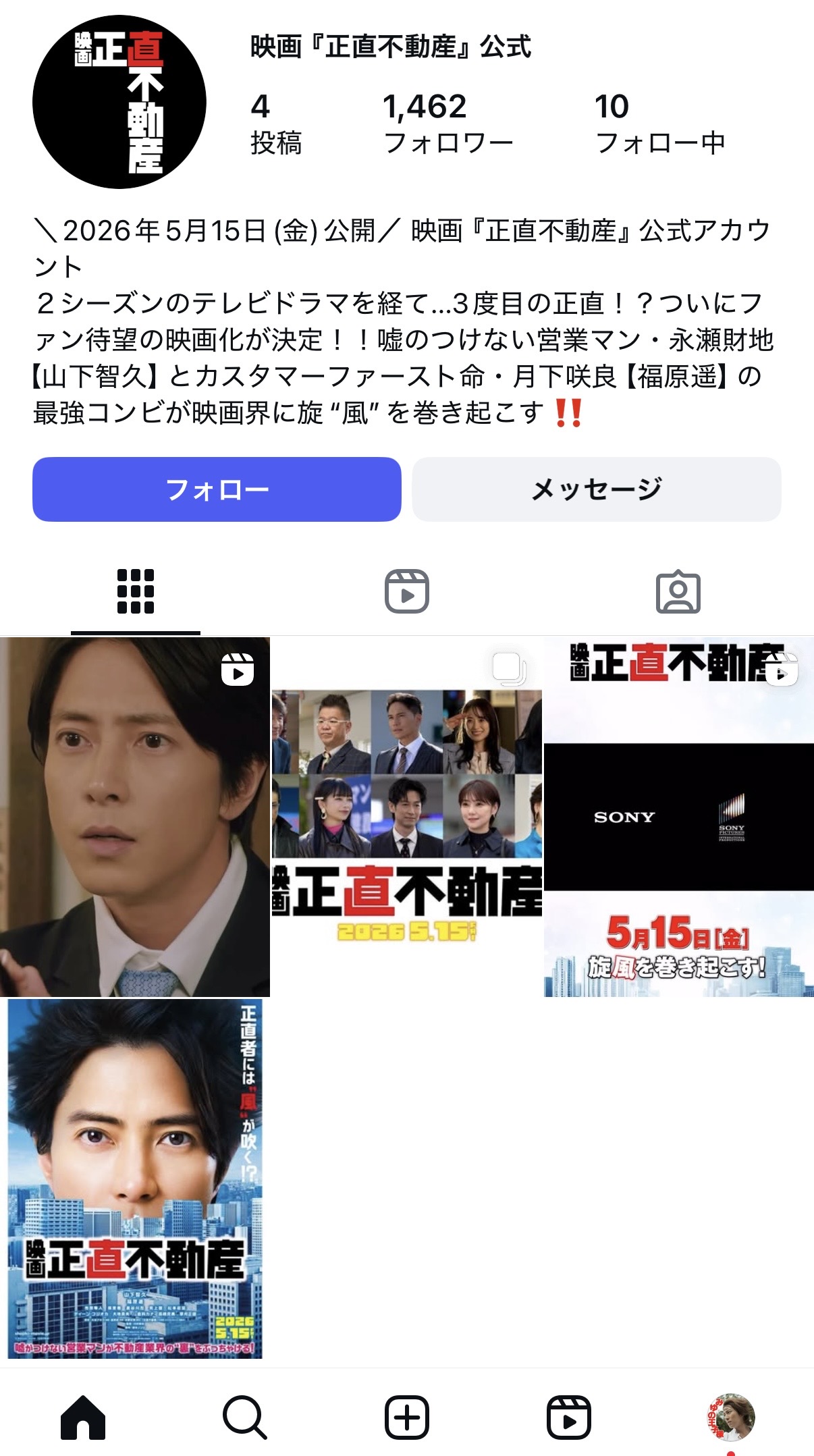Open the cast collage carousel post
Image resolution: width=814 pixels, height=1456 pixels.
click(407, 817)
